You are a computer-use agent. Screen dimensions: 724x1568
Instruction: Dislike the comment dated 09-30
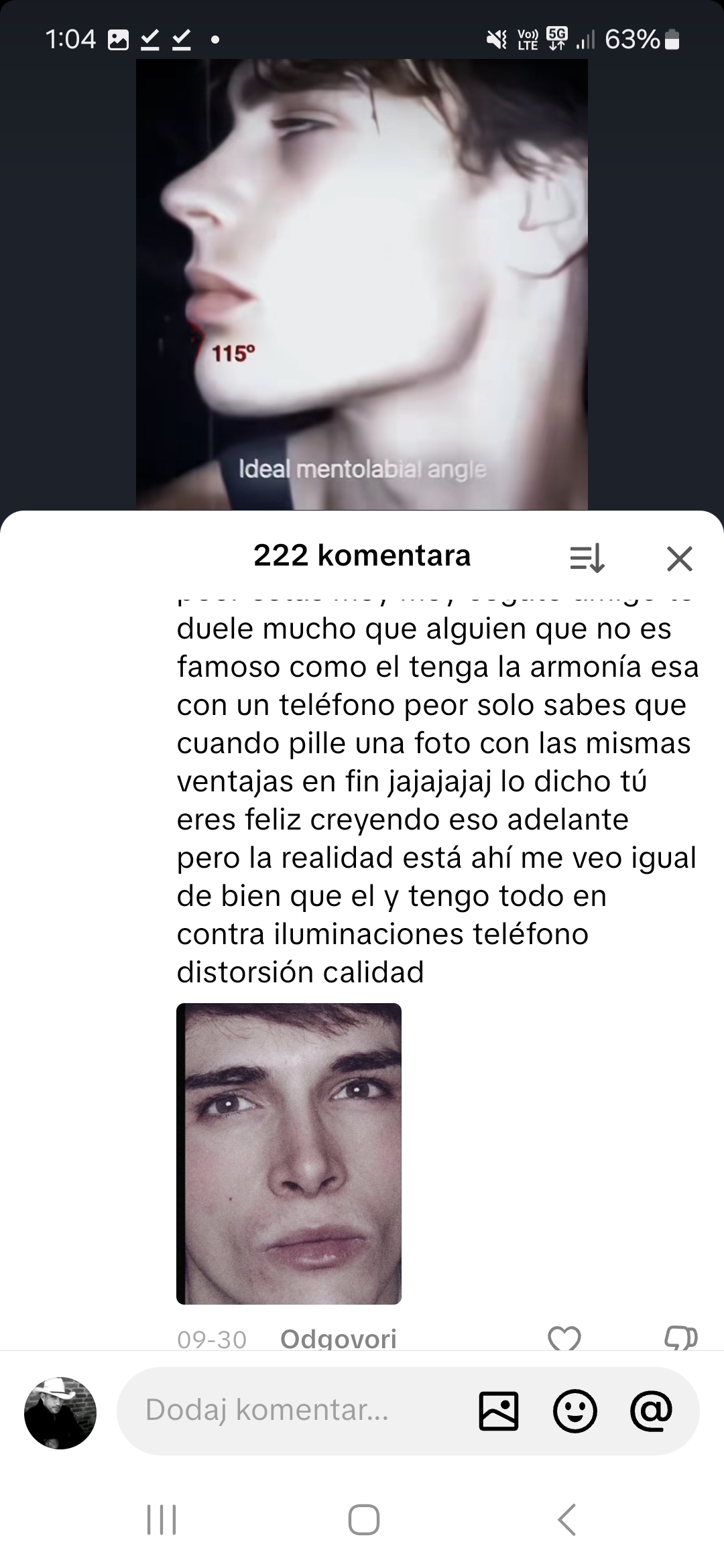point(680,1339)
